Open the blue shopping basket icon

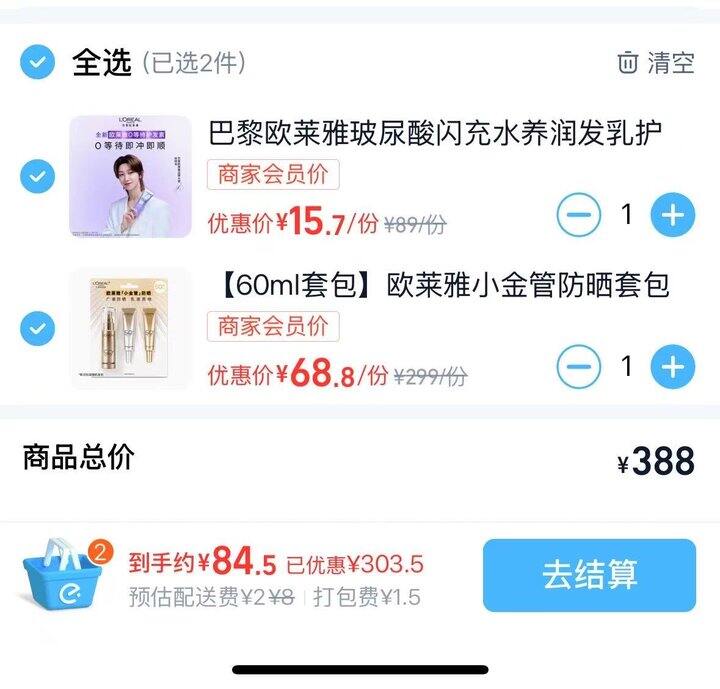pyautogui.click(x=66, y=576)
